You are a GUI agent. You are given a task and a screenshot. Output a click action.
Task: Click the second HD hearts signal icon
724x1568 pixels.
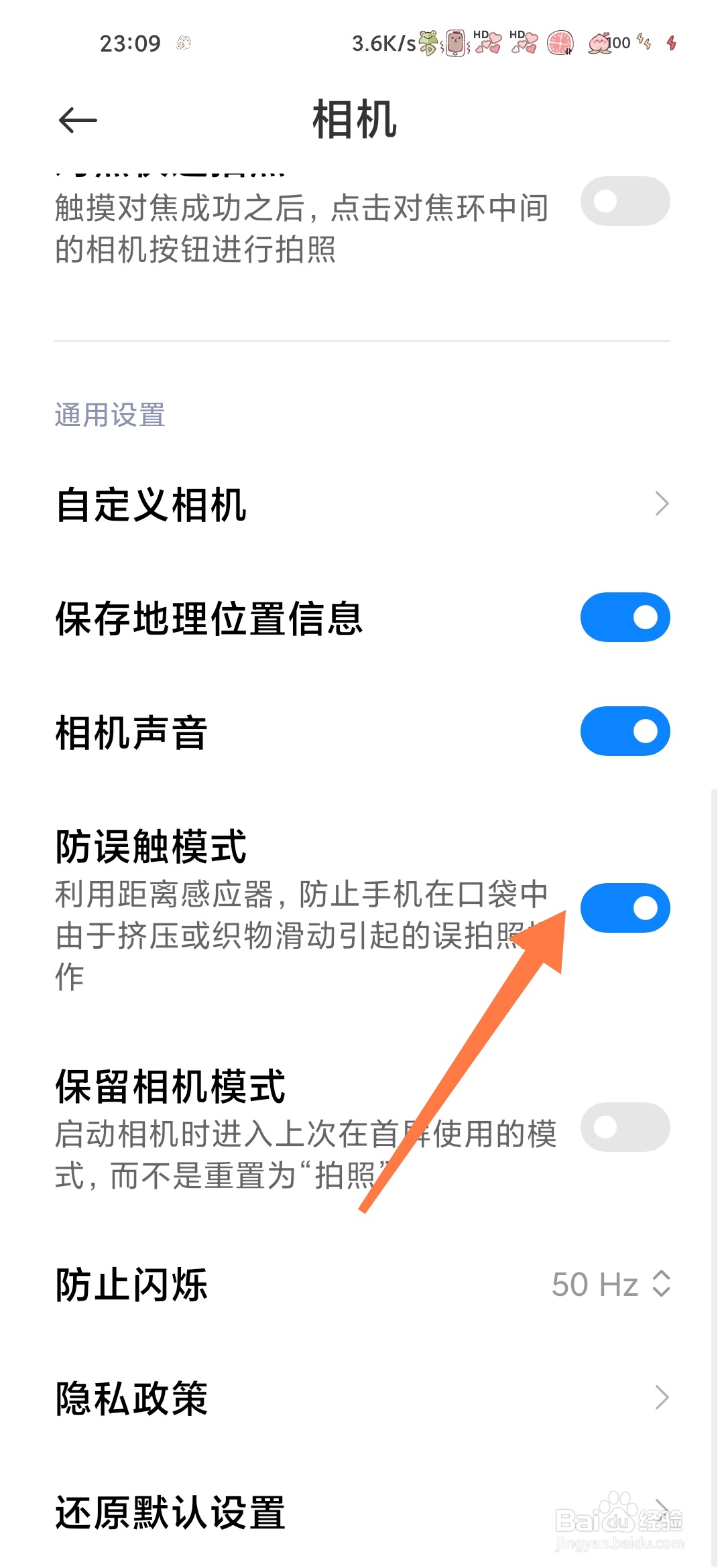(x=524, y=42)
